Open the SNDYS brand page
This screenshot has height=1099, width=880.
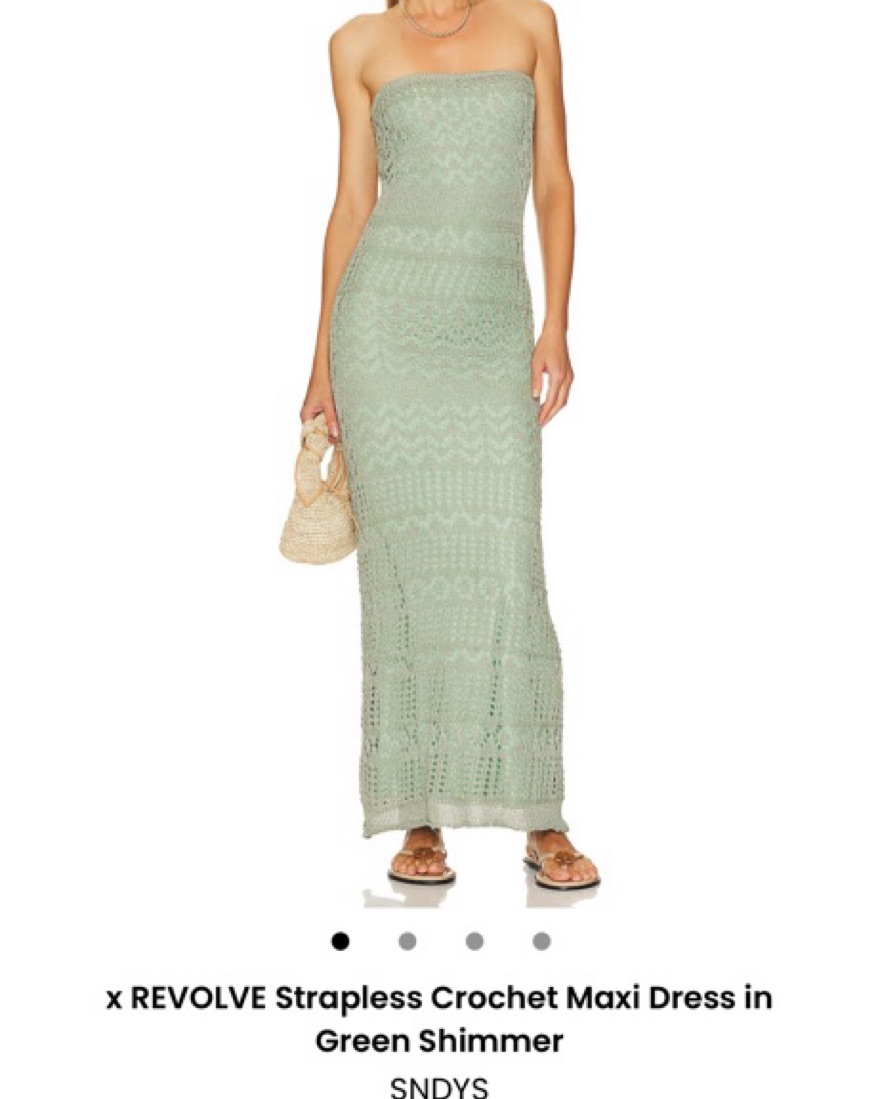tap(439, 1085)
